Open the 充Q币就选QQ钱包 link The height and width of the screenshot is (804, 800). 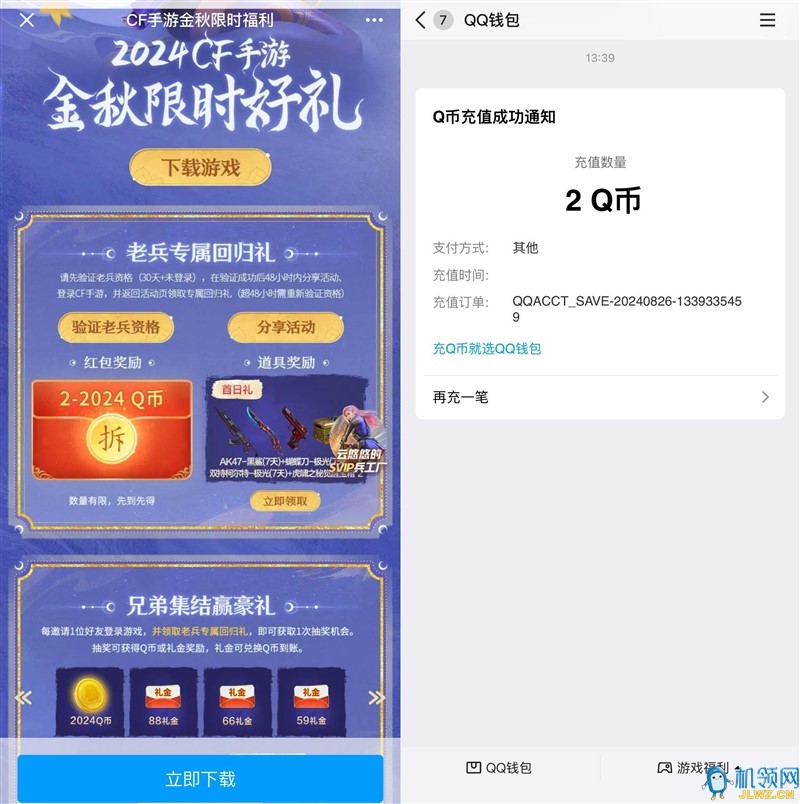(486, 349)
